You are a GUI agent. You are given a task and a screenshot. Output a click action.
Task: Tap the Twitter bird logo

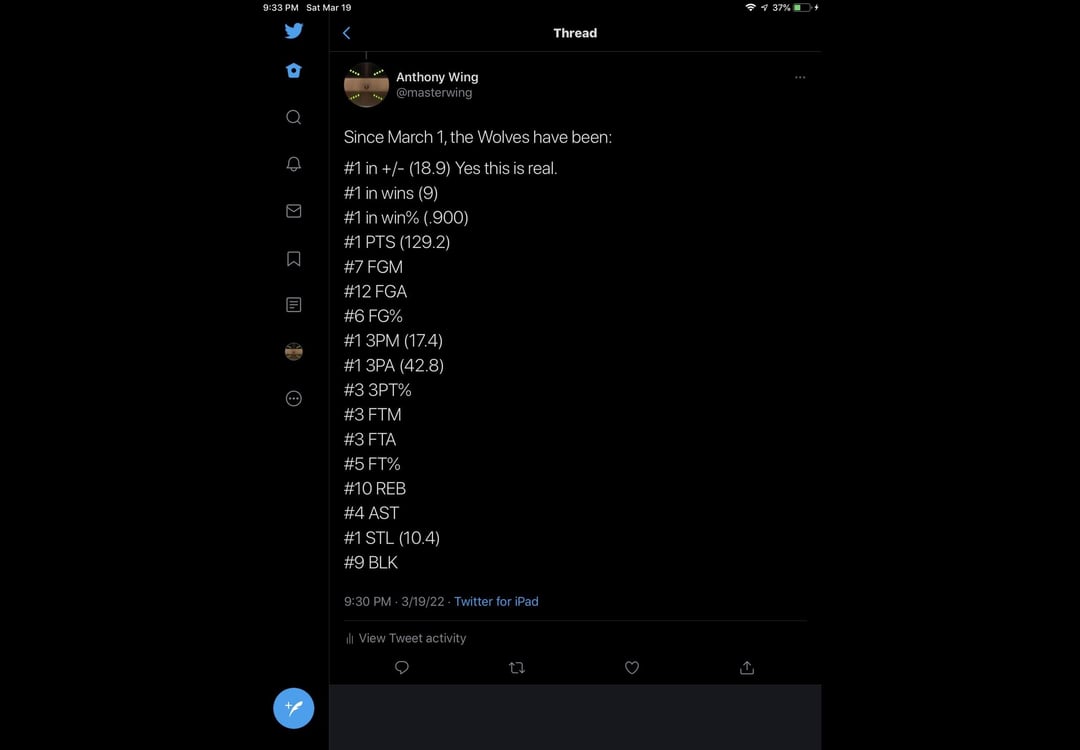[293, 30]
